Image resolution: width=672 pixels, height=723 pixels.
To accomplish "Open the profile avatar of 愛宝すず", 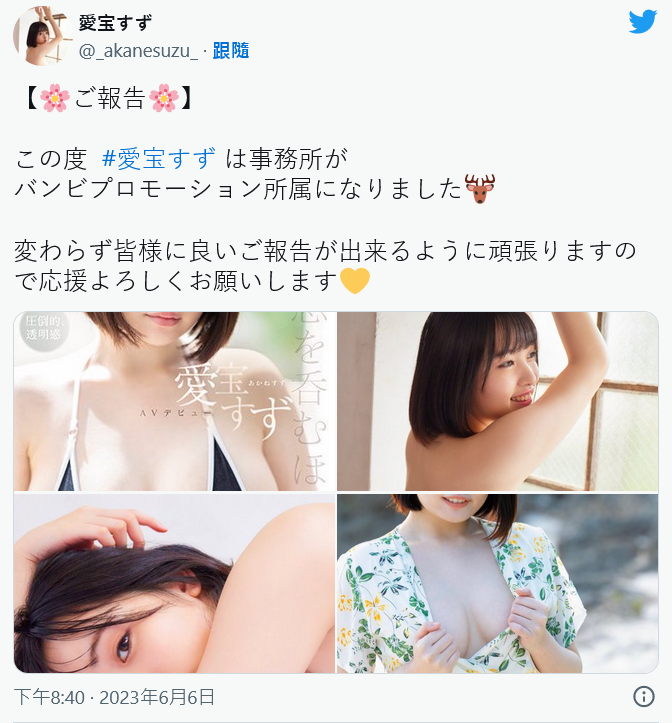I will pyautogui.click(x=41, y=34).
